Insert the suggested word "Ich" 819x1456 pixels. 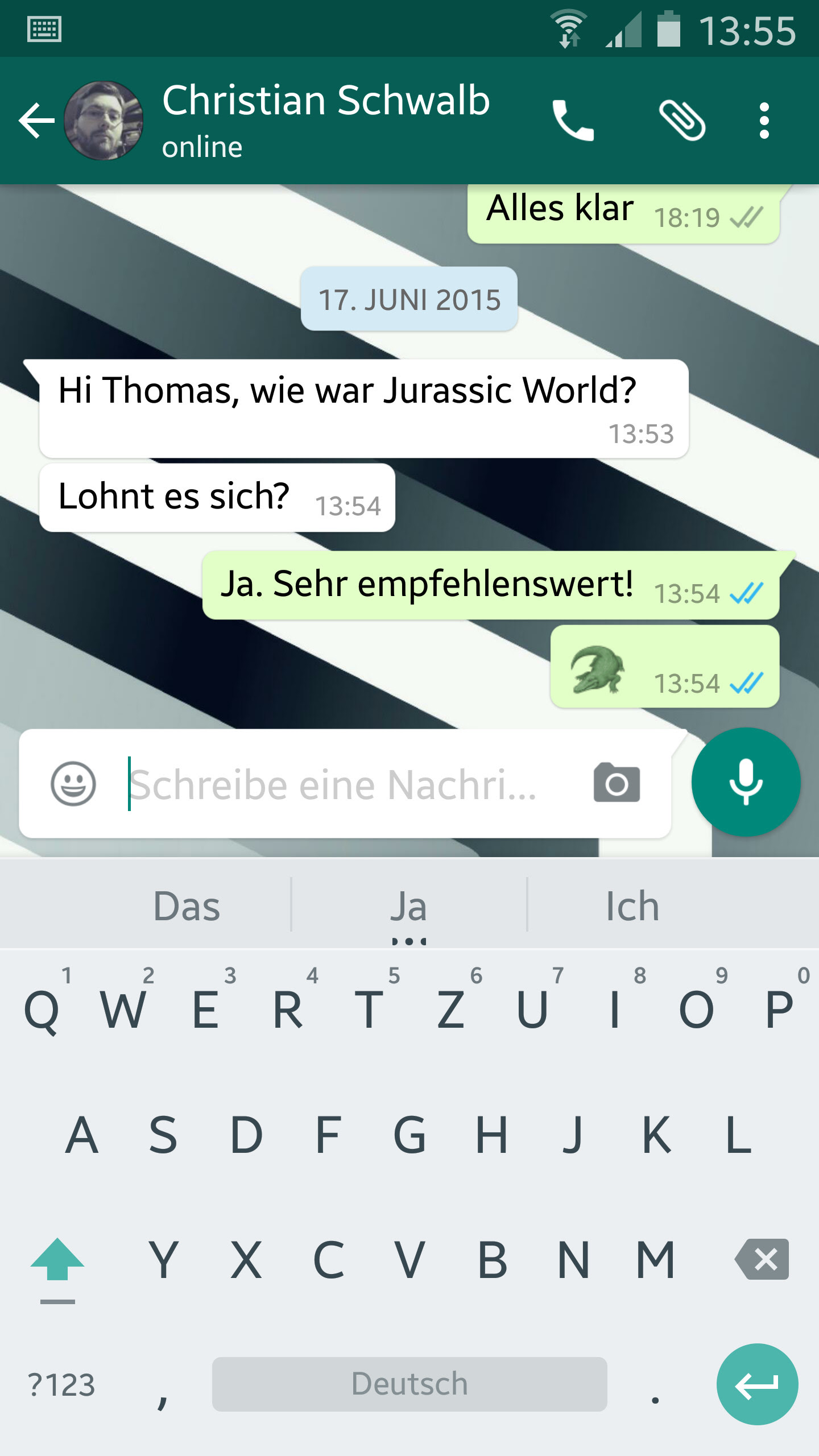click(x=632, y=905)
